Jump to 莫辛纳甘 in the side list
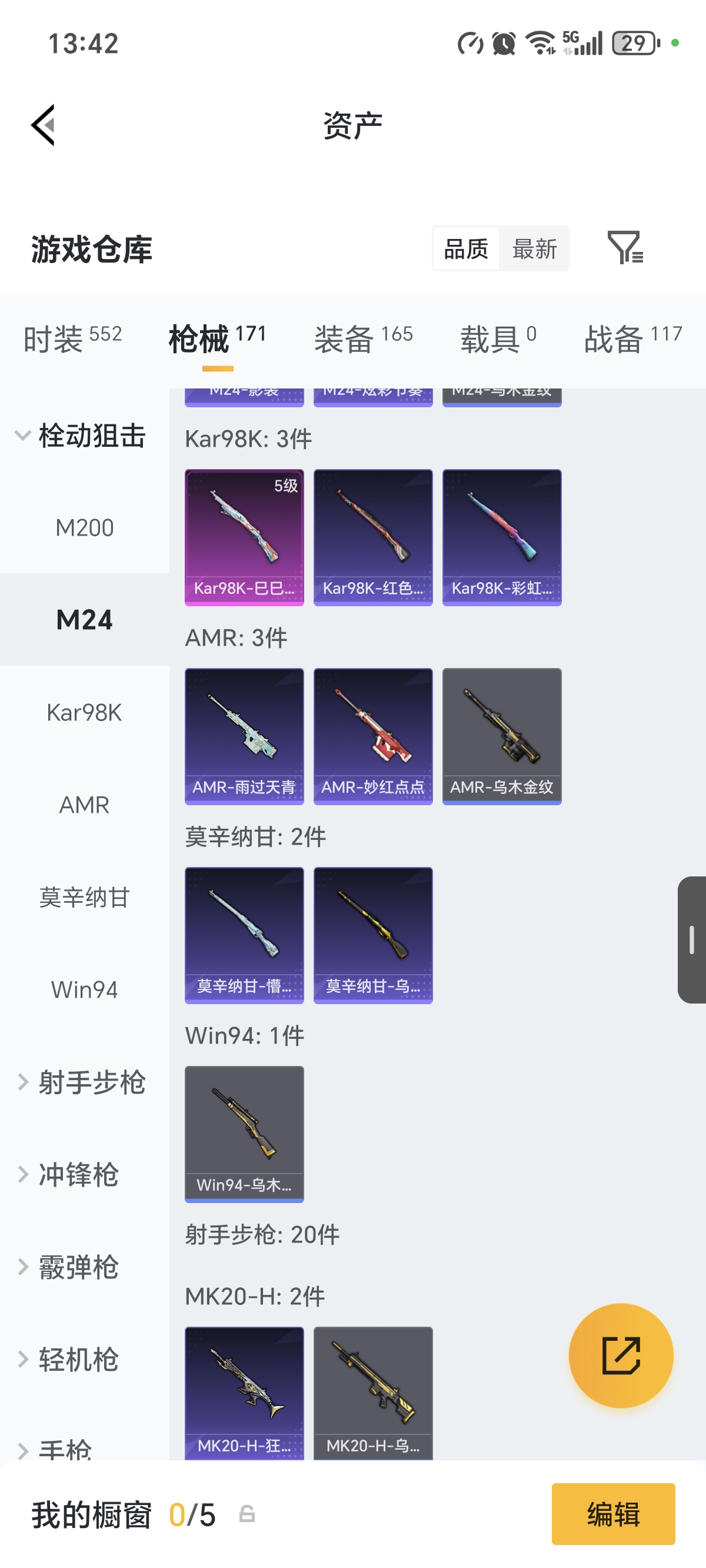Screen dimensions: 706x1568 click(84, 897)
